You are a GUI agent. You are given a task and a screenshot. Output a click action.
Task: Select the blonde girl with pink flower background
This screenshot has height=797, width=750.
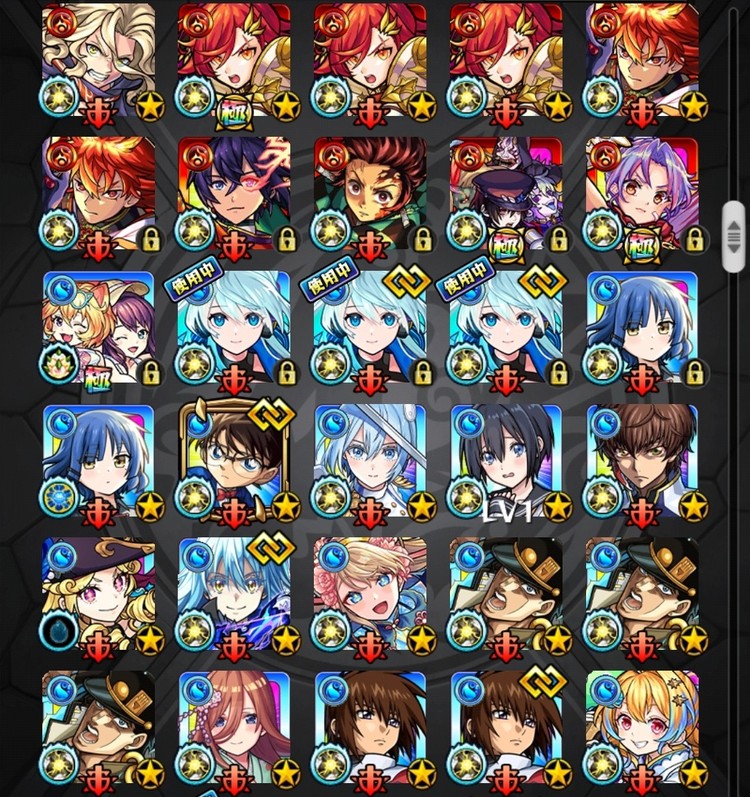pos(370,594)
